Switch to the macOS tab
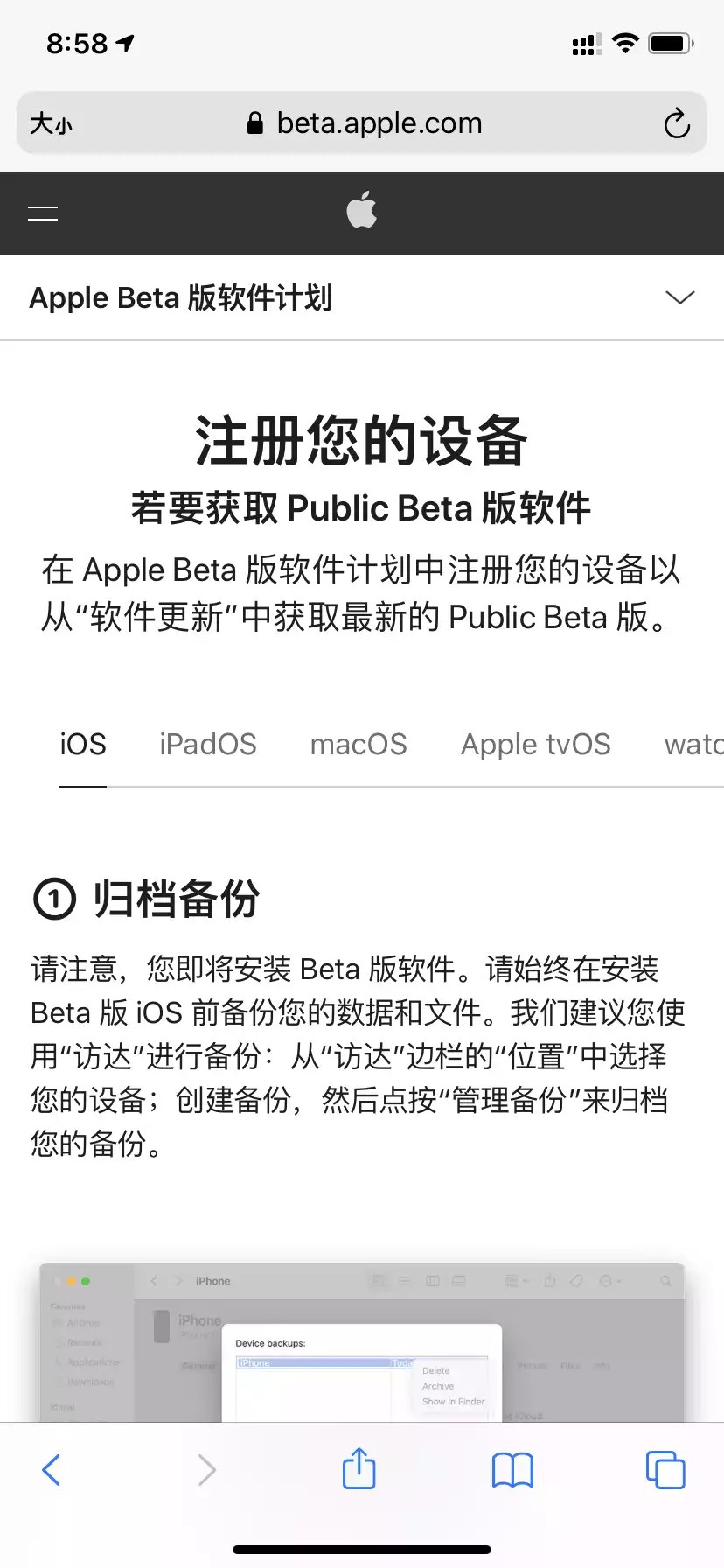Screen dimensions: 724x1568 359,745
